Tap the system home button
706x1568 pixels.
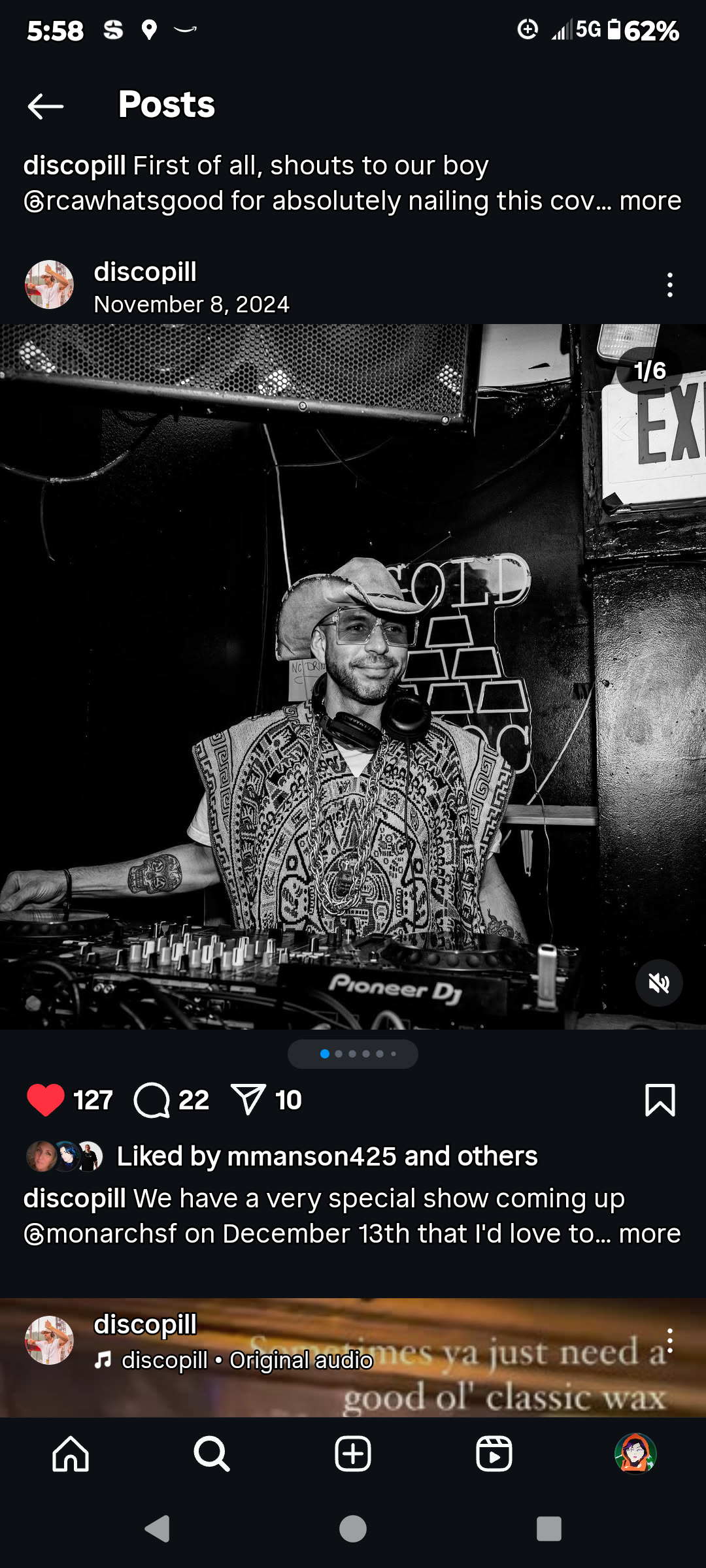pos(353,1529)
